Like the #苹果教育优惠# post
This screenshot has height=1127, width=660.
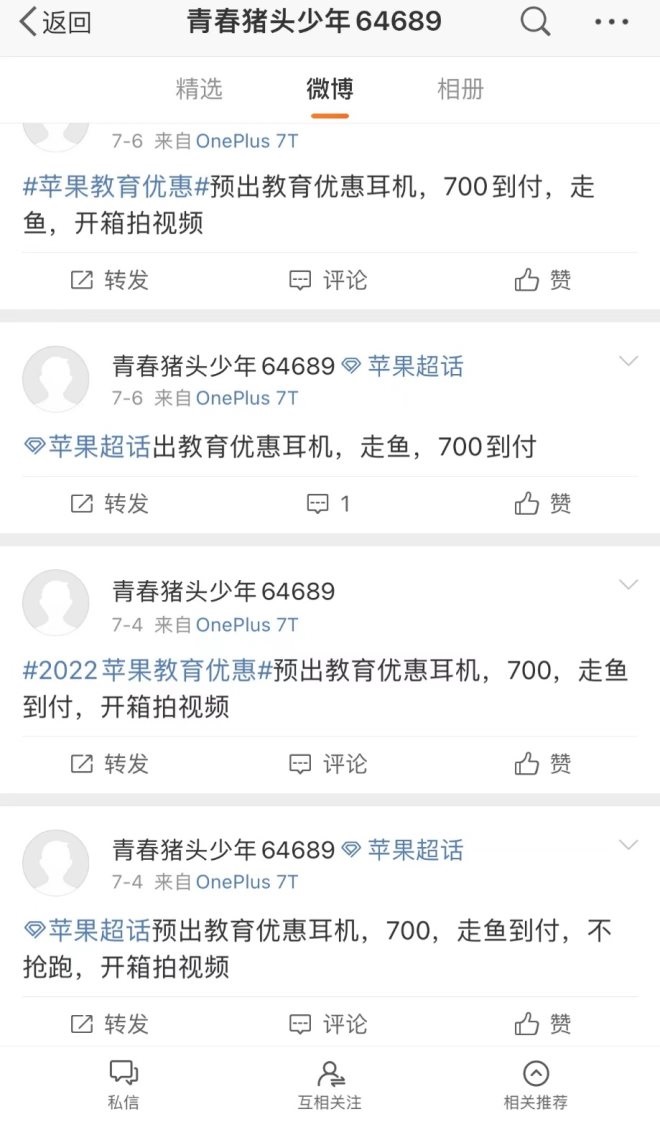[543, 280]
